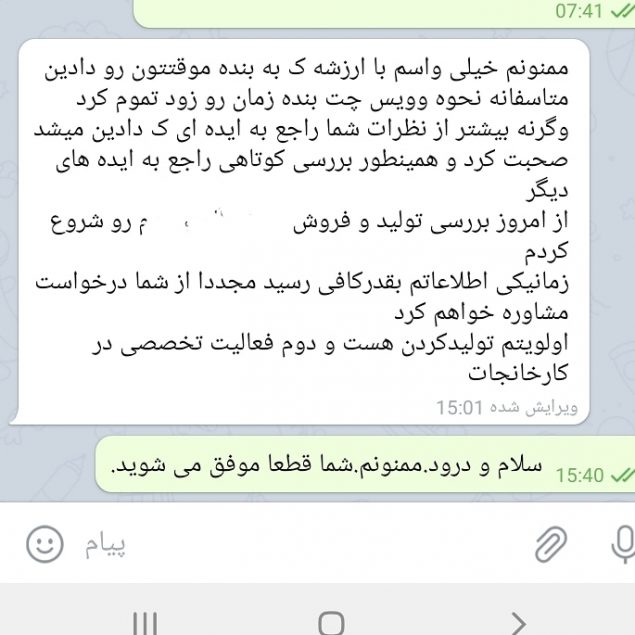Image resolution: width=635 pixels, height=635 pixels.
Task: Record a voice message with the microphone
Action: pos(621,545)
